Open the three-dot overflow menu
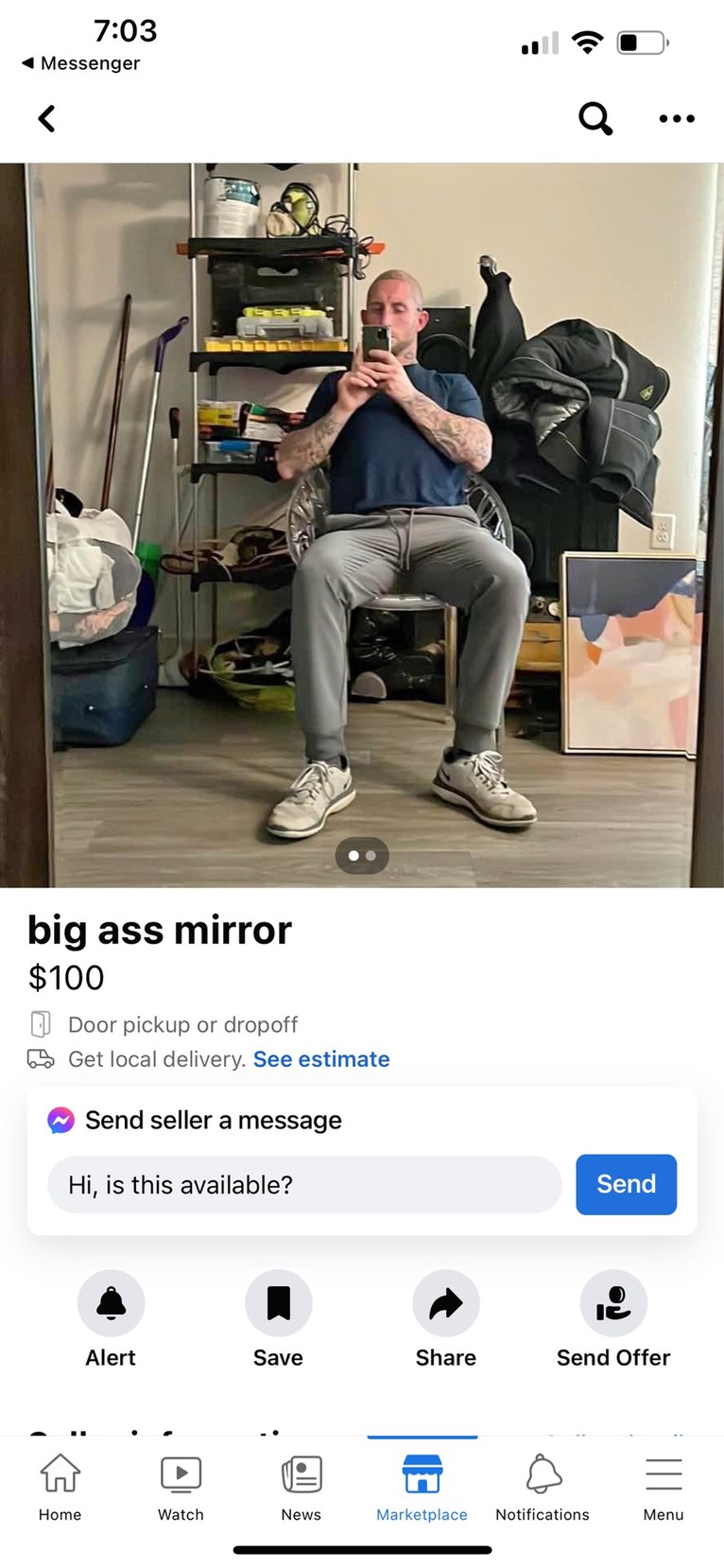 (677, 119)
